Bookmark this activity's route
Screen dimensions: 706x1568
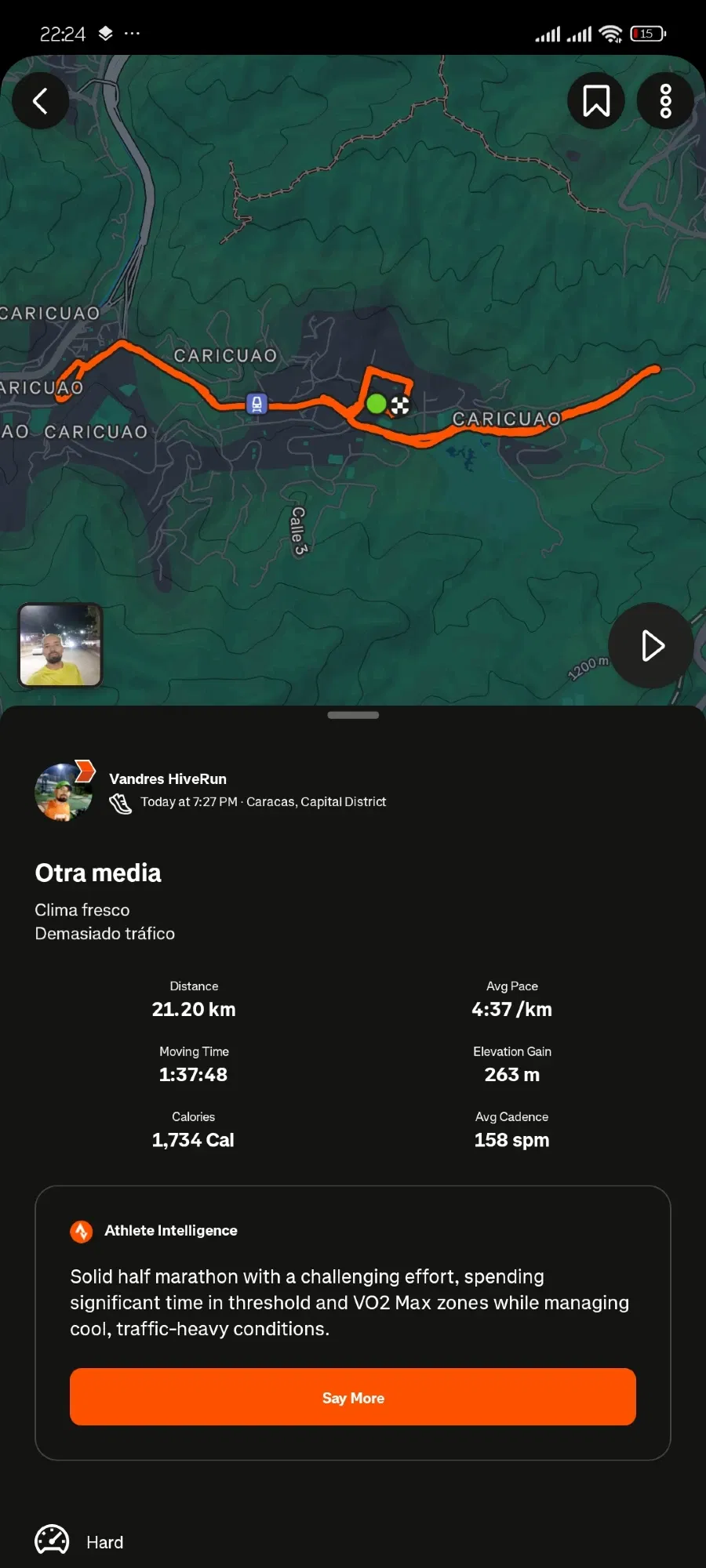click(x=596, y=100)
